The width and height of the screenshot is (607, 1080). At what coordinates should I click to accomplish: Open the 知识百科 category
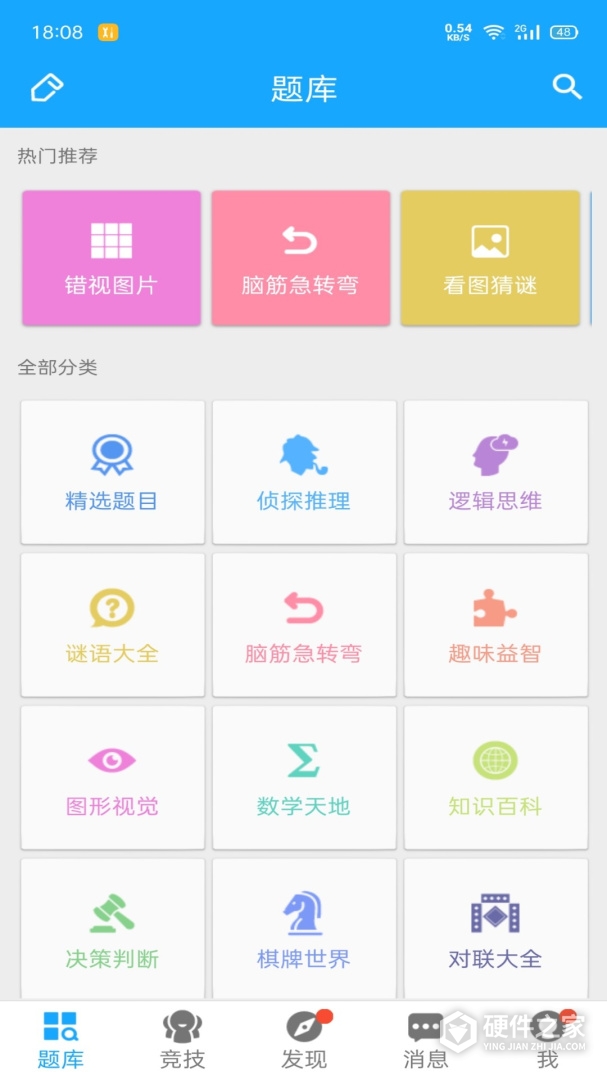(495, 778)
